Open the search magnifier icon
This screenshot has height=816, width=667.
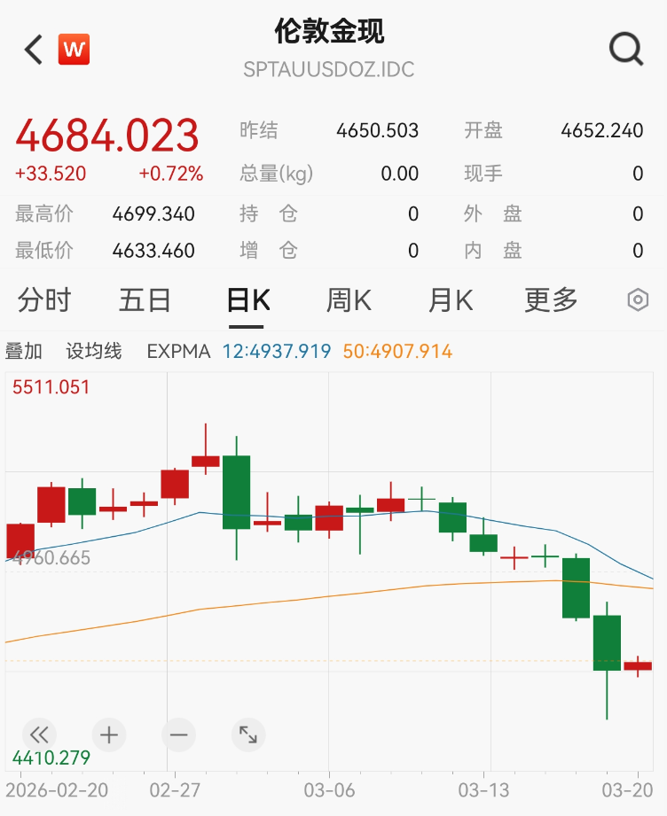626,48
